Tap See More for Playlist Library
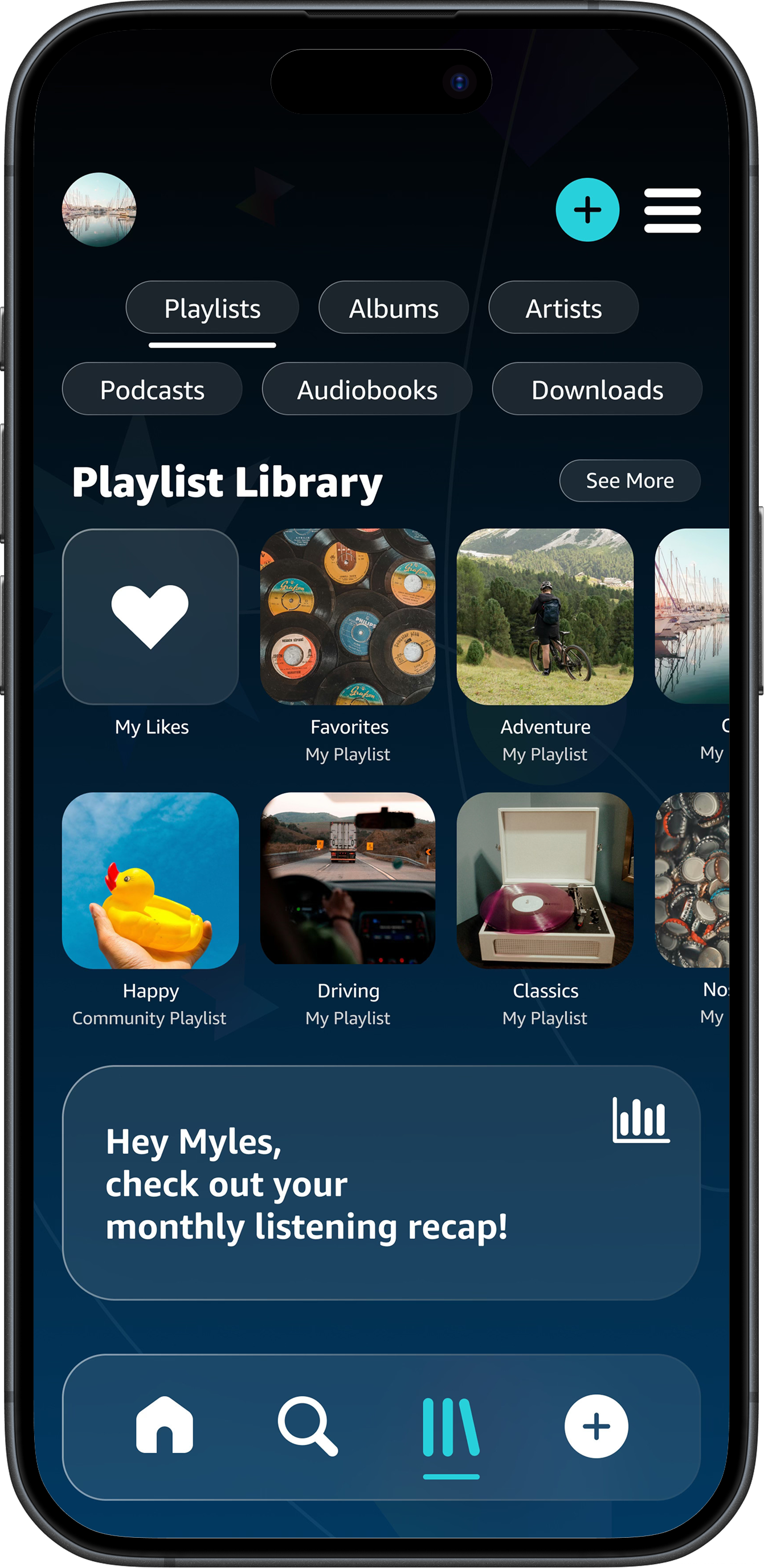This screenshot has height=1568, width=764. click(x=630, y=481)
